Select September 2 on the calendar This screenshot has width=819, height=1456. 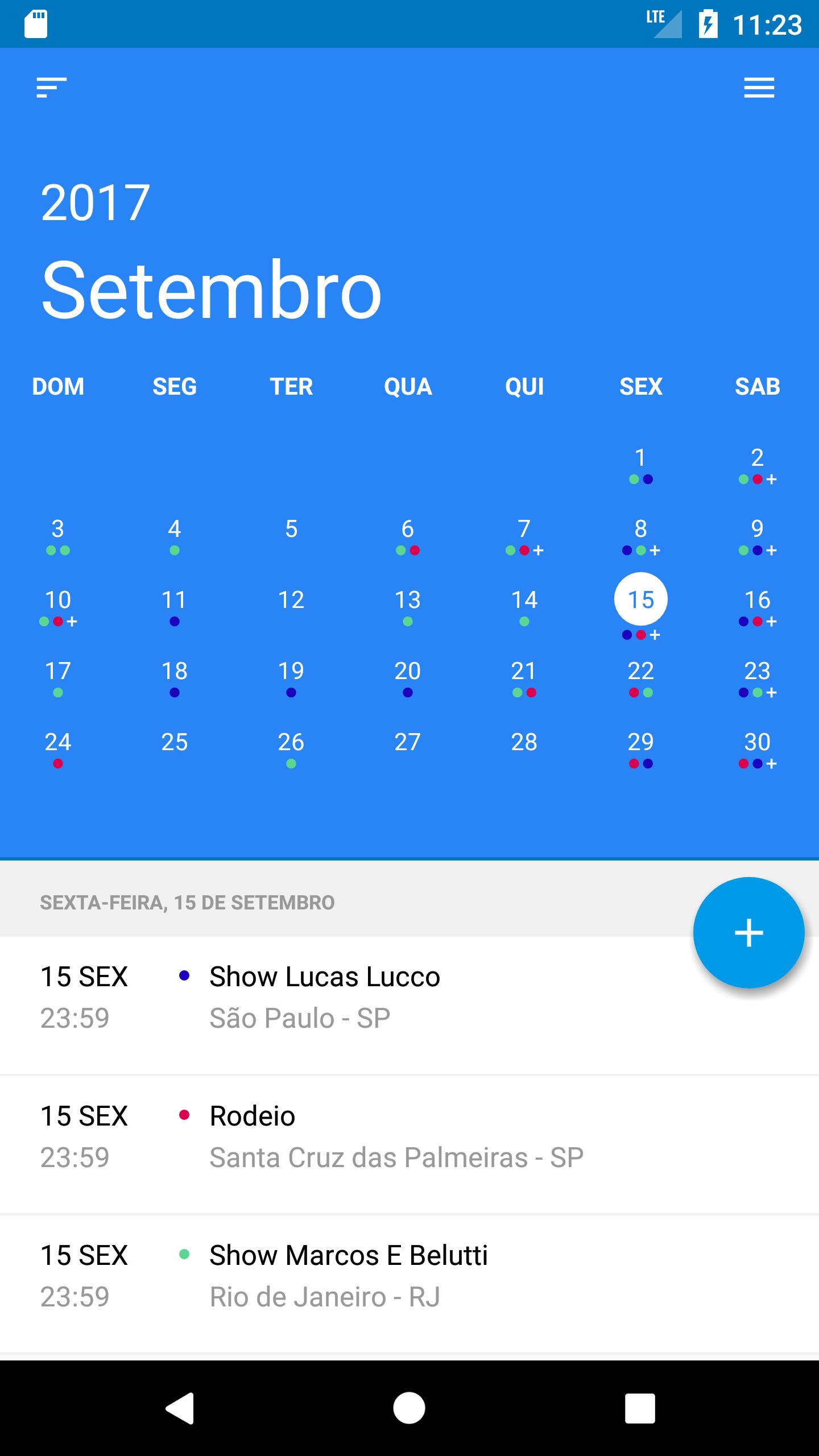[x=757, y=458]
